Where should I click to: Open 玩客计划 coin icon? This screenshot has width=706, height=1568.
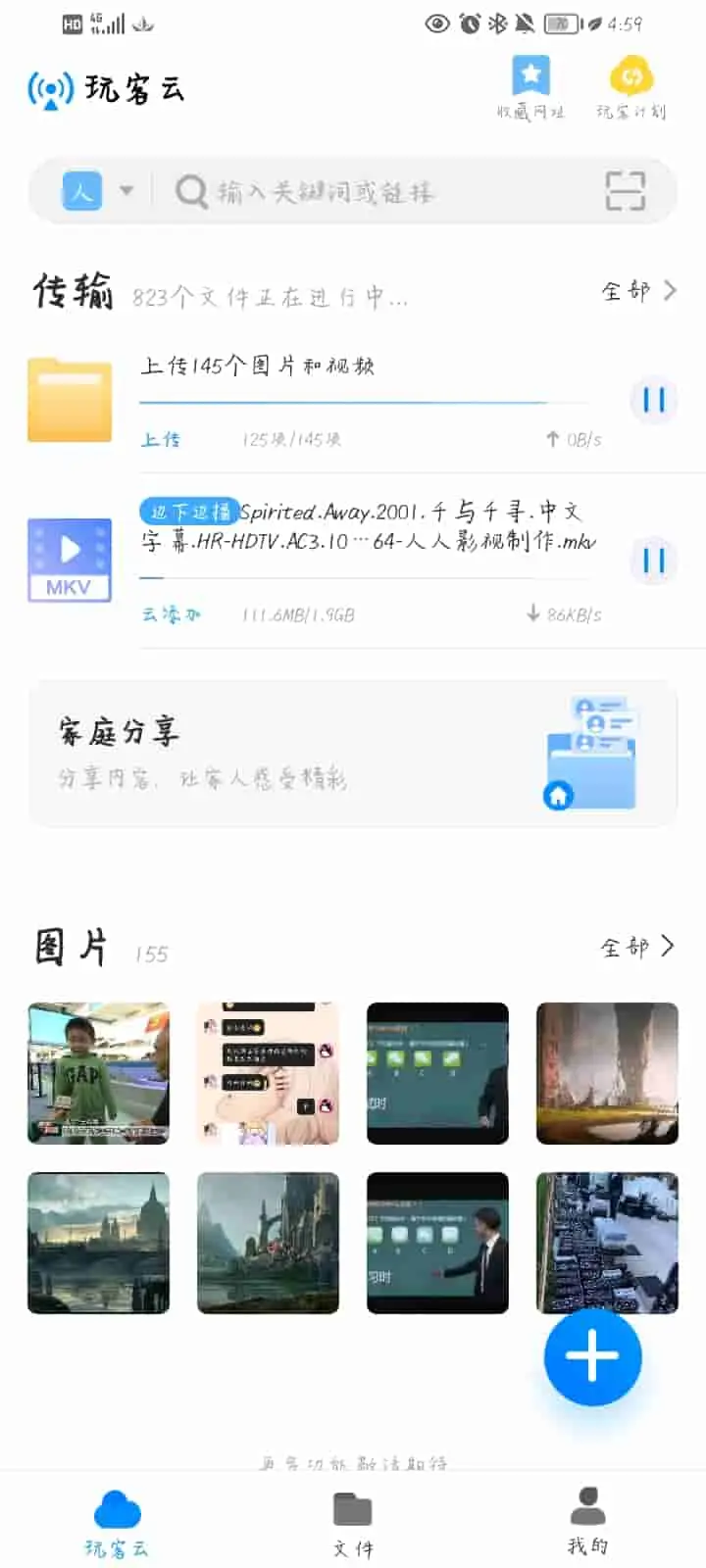click(630, 86)
